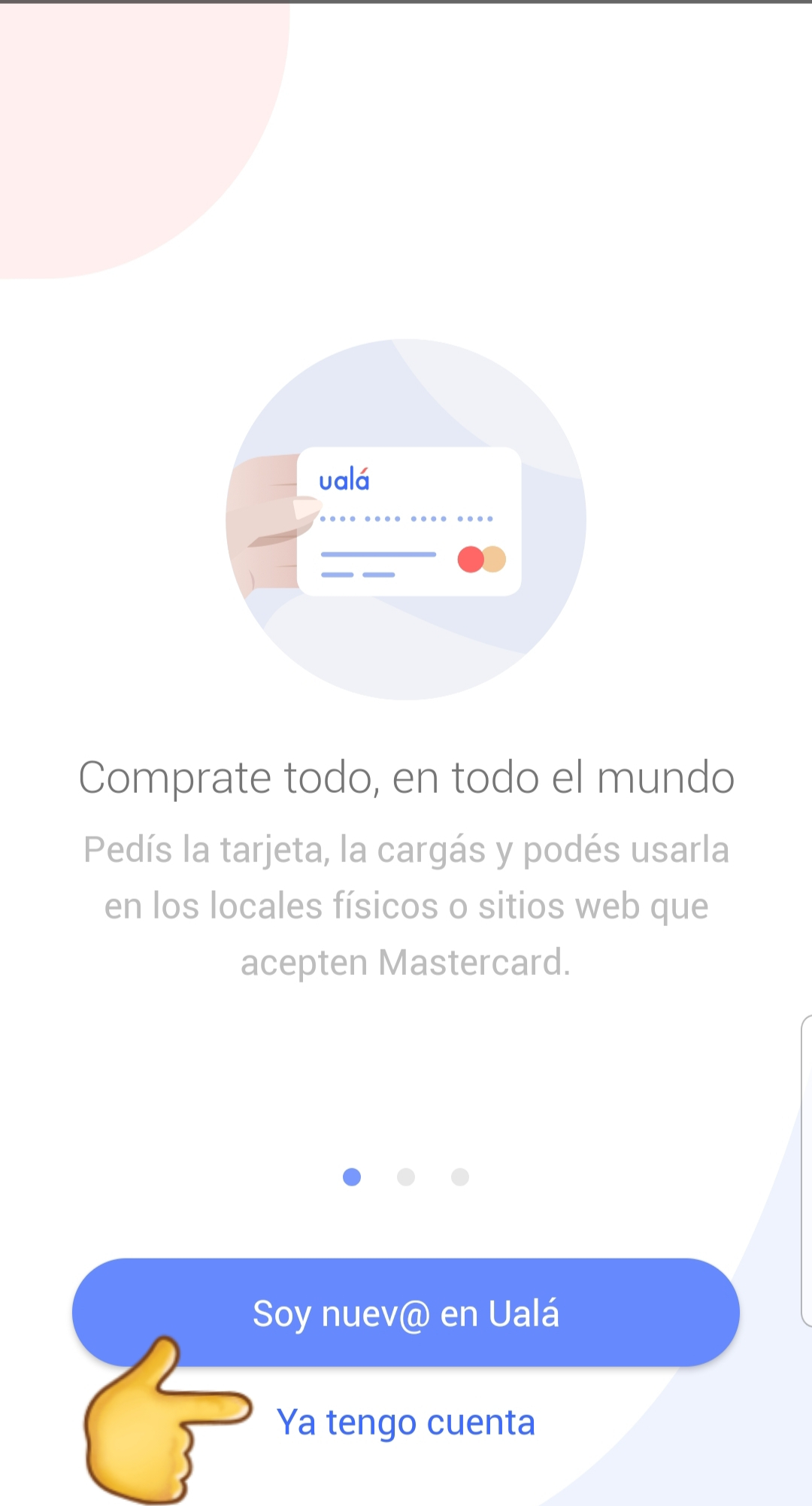Image resolution: width=812 pixels, height=1506 pixels.
Task: Open the 'Ya tengo cuenta' login link
Action: [x=406, y=1423]
